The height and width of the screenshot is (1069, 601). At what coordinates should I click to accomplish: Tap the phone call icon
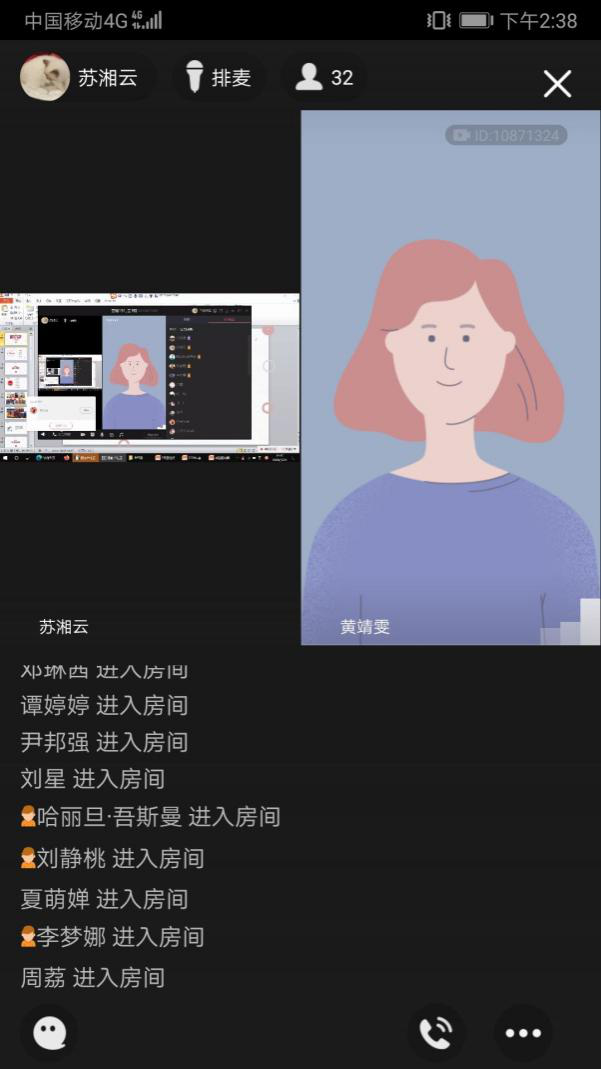point(436,1032)
